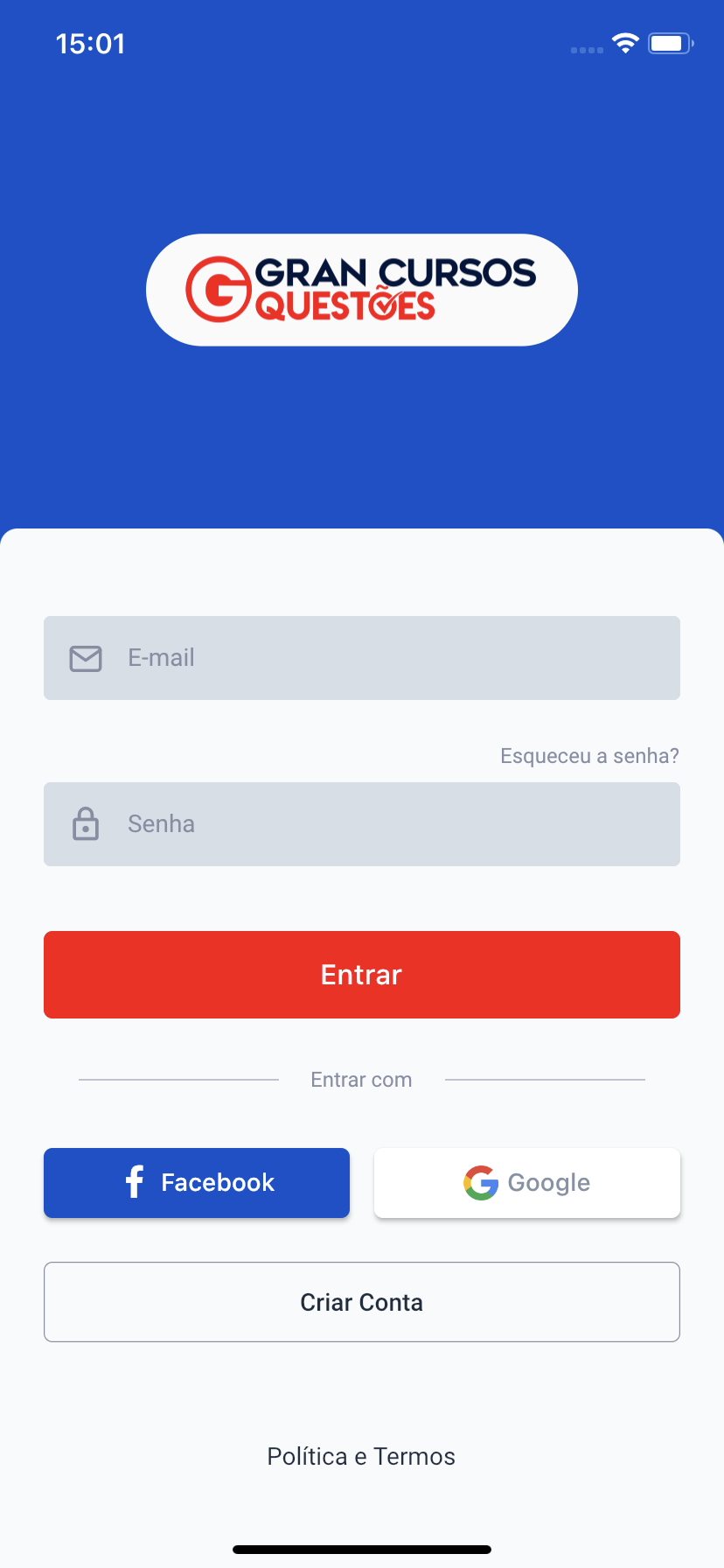This screenshot has width=724, height=1568.
Task: Tap the red Entrar button
Action: click(x=362, y=975)
